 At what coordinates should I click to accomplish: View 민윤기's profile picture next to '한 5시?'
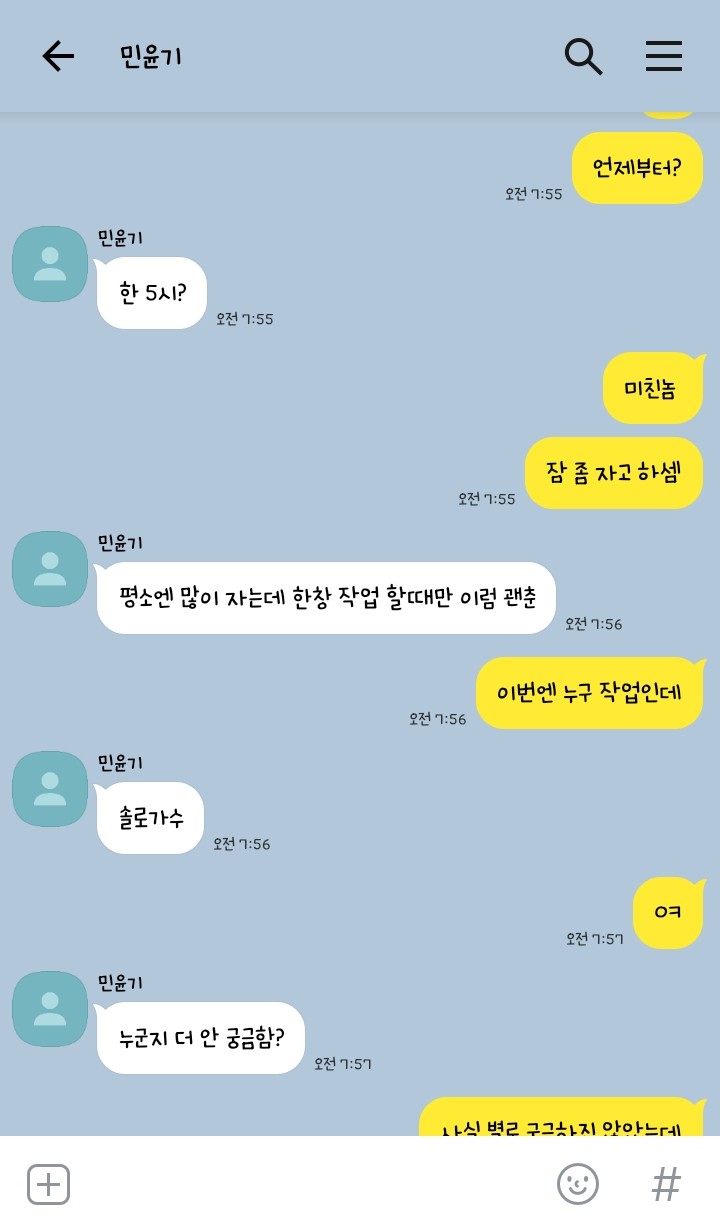pyautogui.click(x=50, y=264)
